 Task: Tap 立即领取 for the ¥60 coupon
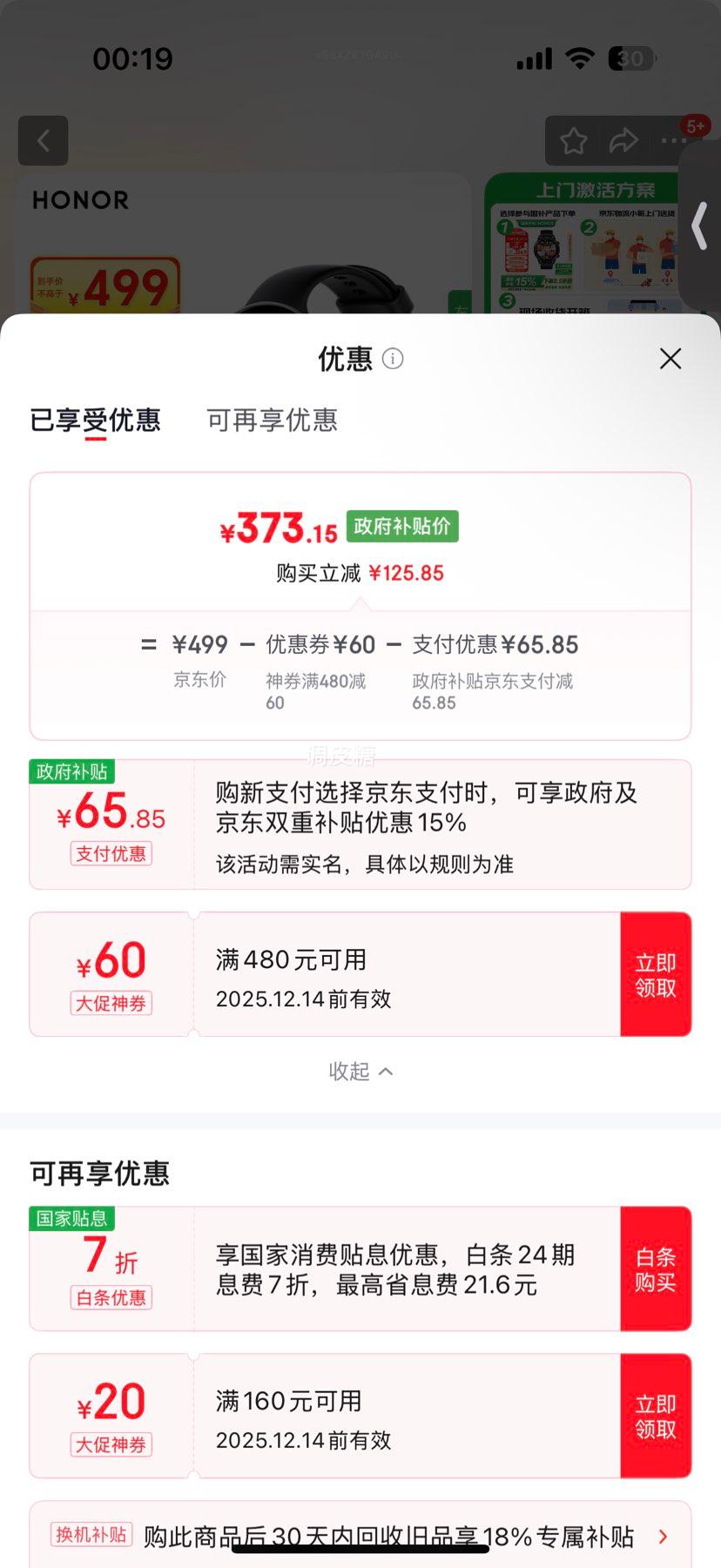(656, 973)
